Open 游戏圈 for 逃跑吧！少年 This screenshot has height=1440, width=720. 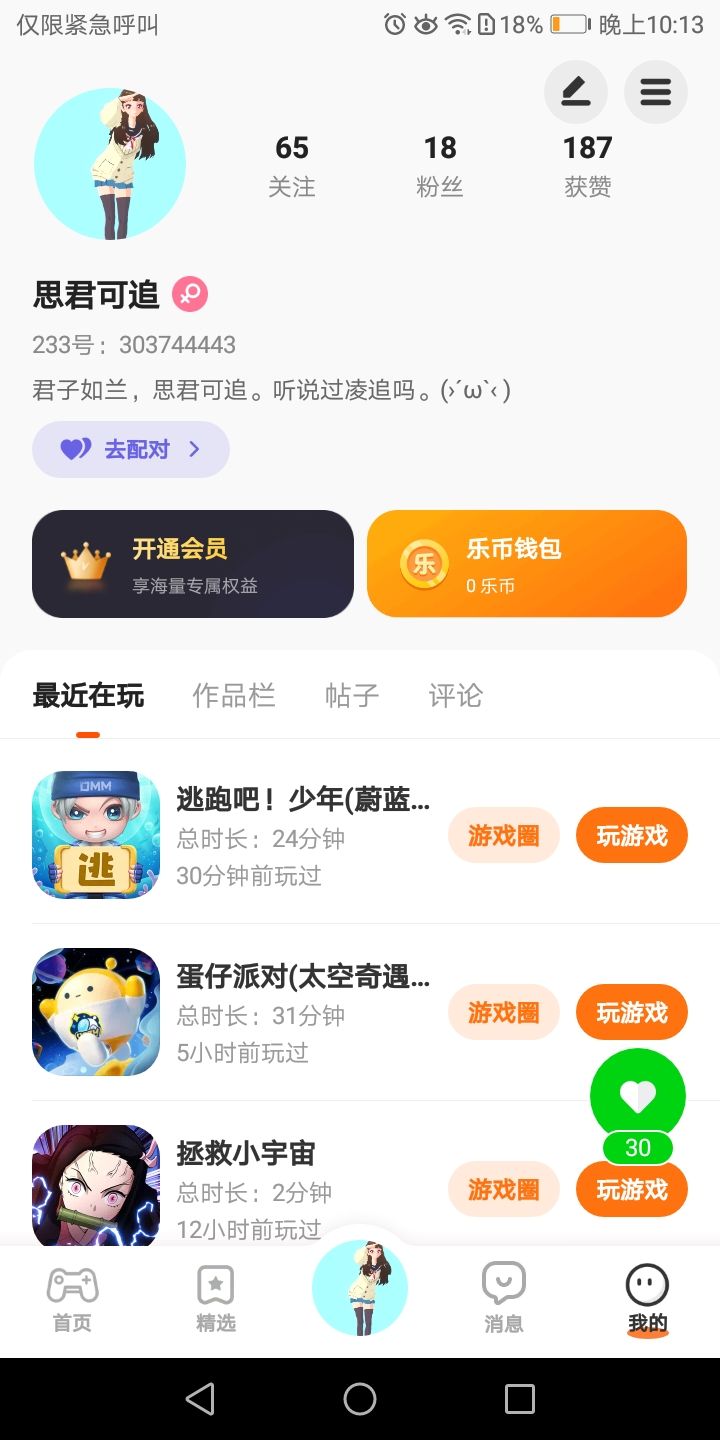pyautogui.click(x=503, y=835)
